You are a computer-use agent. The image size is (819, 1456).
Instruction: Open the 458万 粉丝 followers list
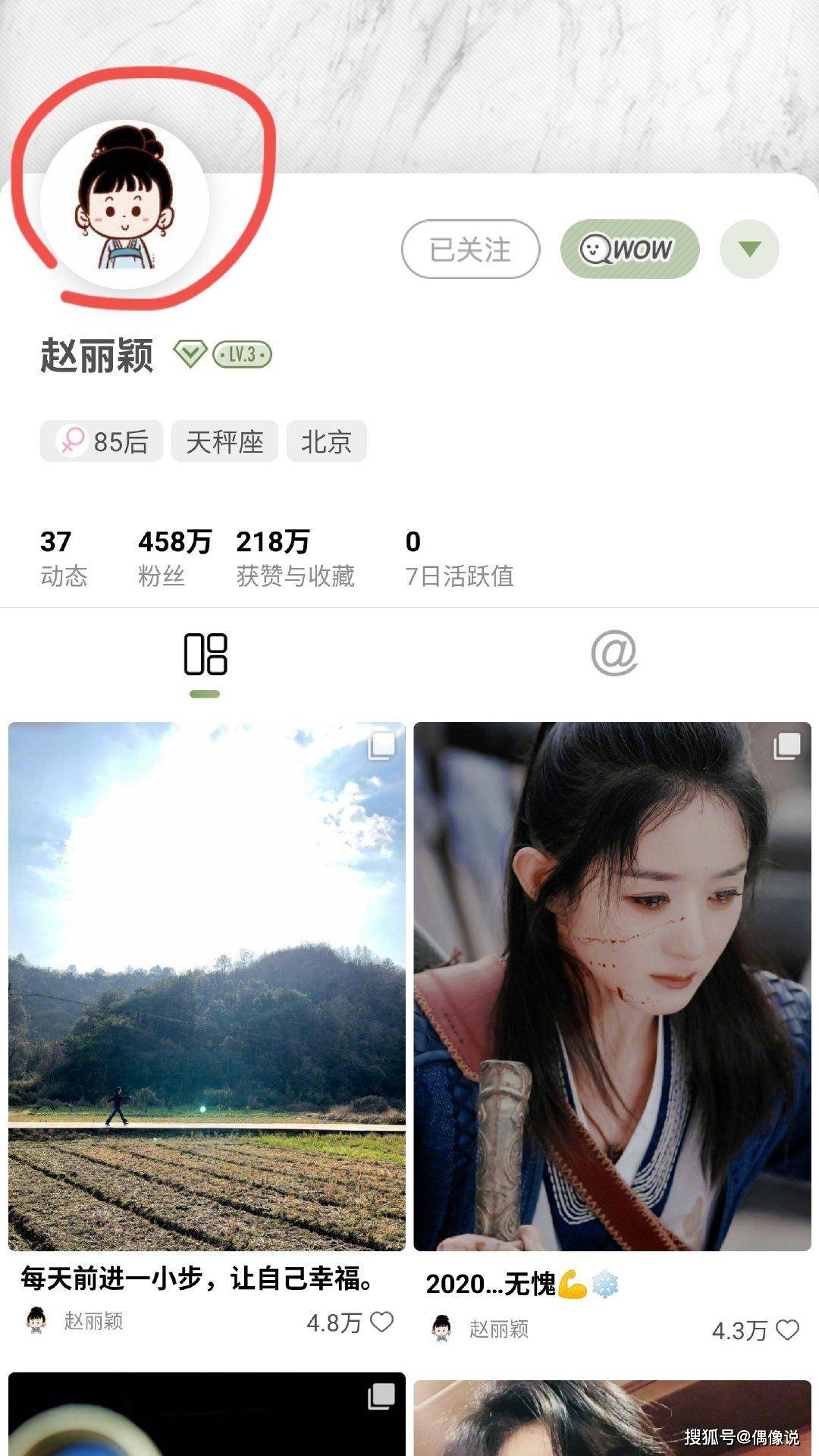(174, 557)
